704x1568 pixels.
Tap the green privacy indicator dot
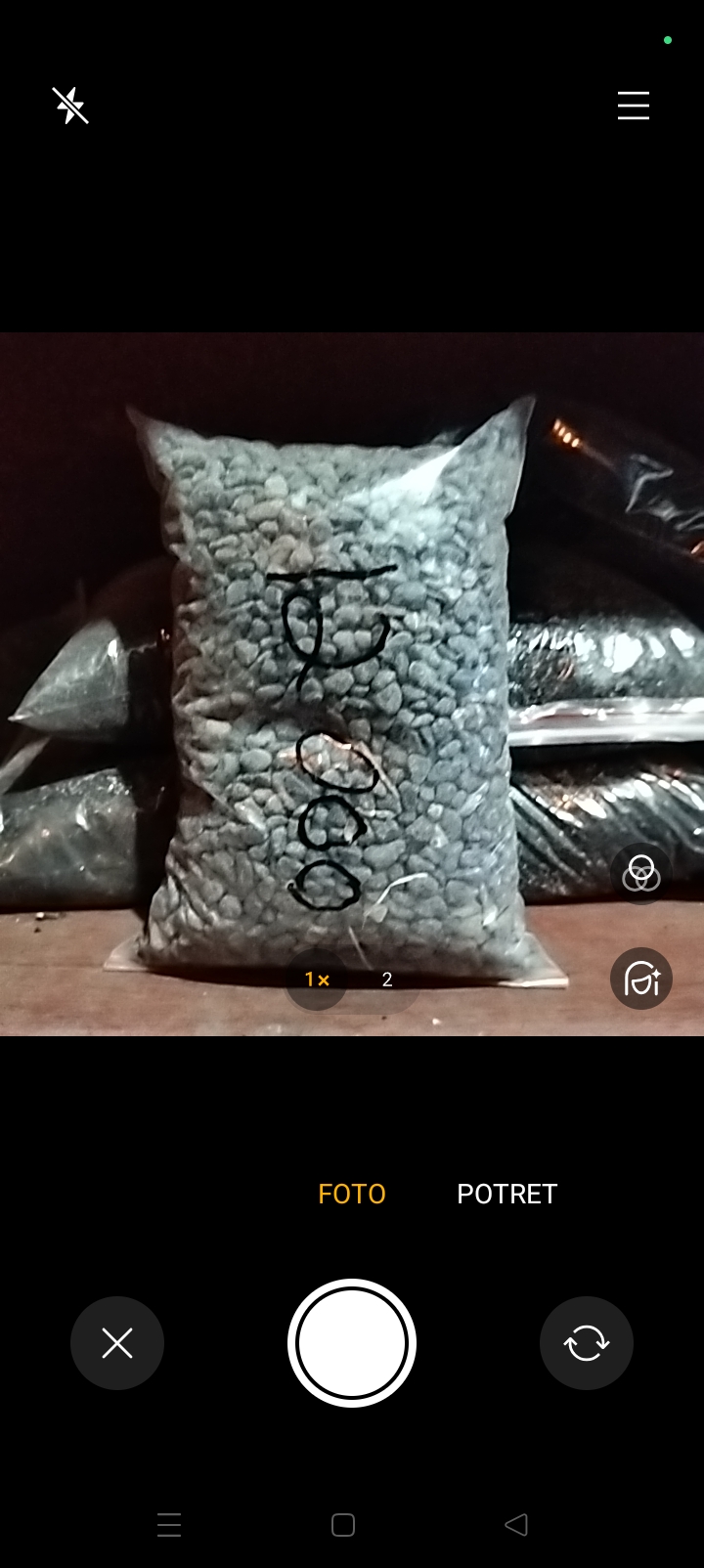tap(668, 39)
